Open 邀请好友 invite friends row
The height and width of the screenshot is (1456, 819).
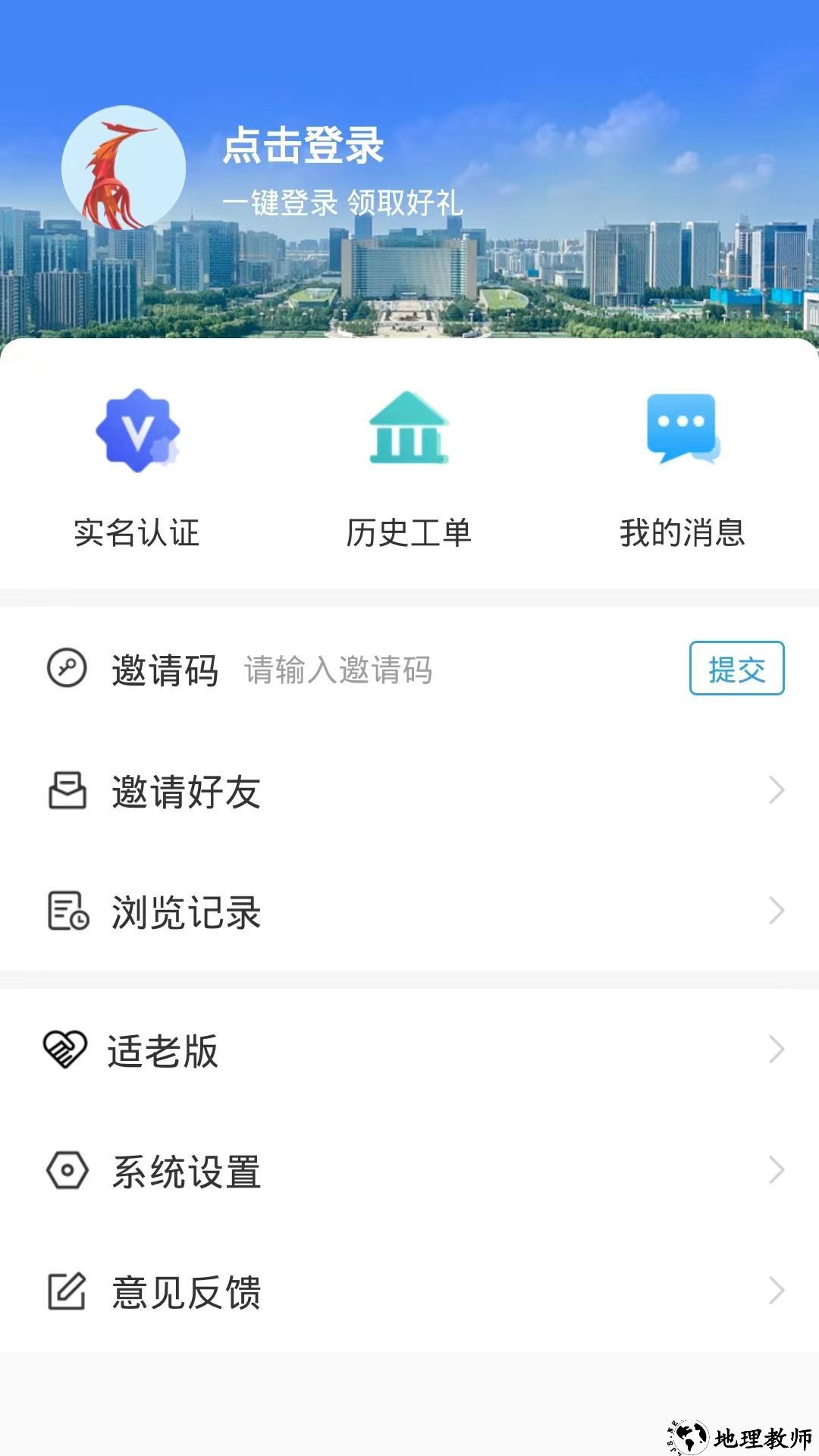(409, 791)
